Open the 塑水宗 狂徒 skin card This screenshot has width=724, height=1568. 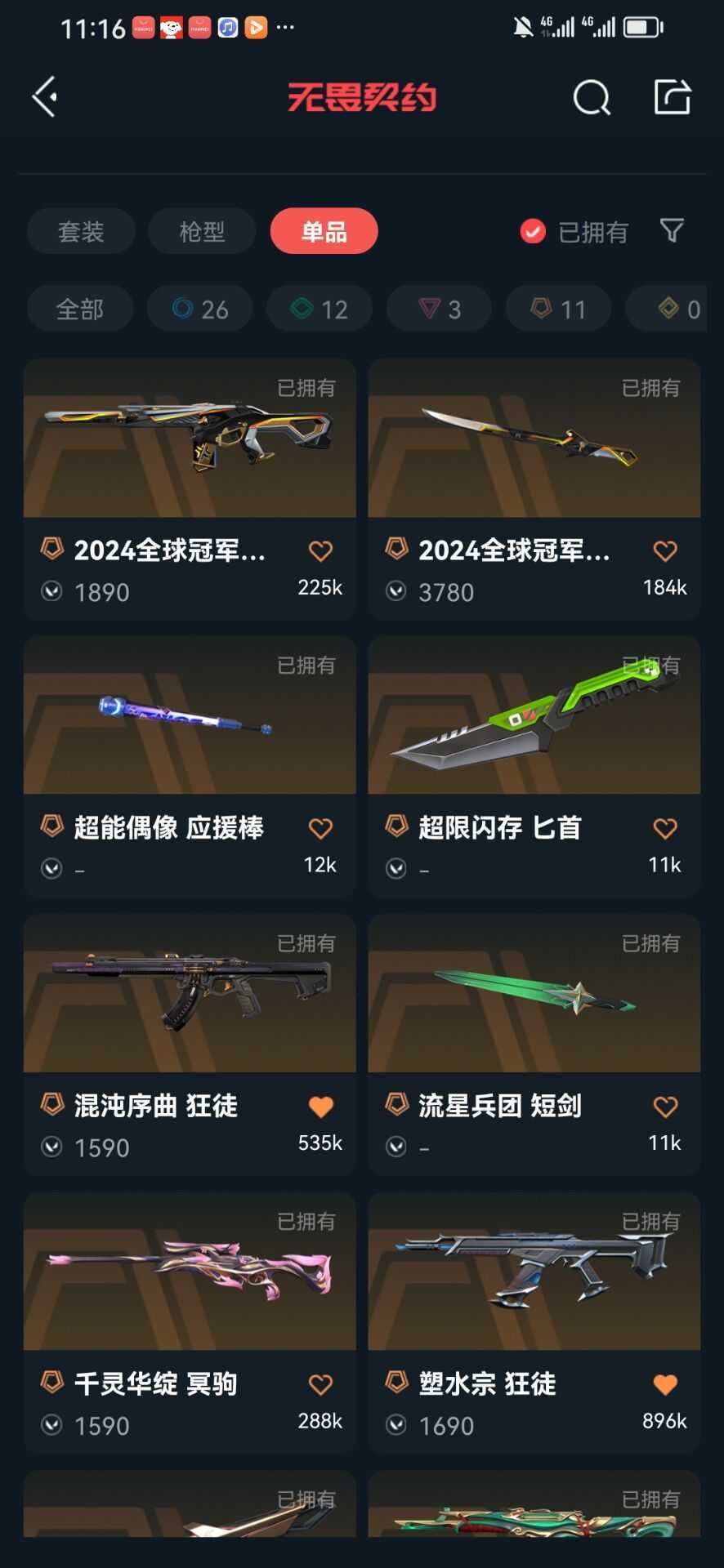tap(534, 1322)
